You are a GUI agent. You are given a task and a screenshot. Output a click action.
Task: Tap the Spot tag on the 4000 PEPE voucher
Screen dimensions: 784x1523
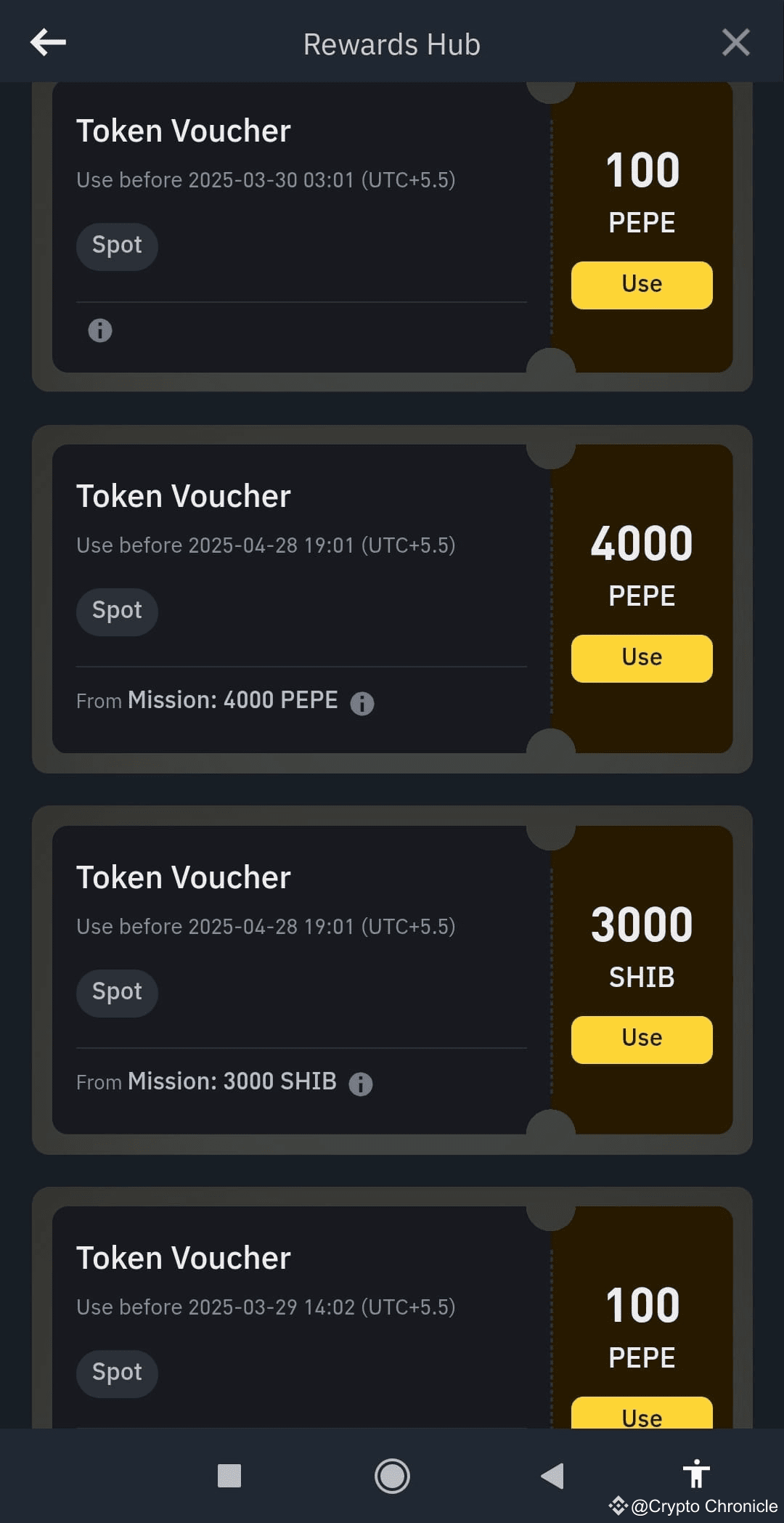click(117, 611)
